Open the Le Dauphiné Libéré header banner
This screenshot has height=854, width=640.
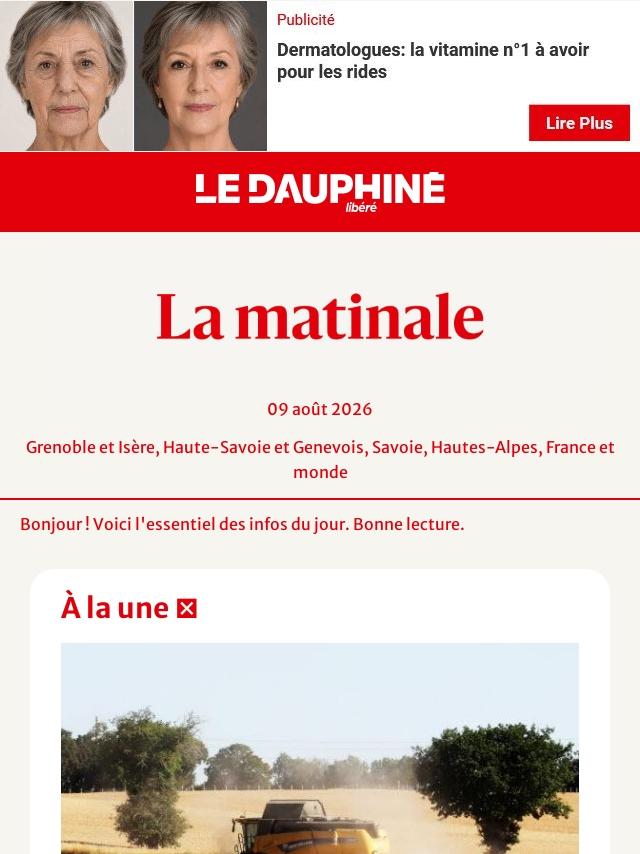coord(320,192)
